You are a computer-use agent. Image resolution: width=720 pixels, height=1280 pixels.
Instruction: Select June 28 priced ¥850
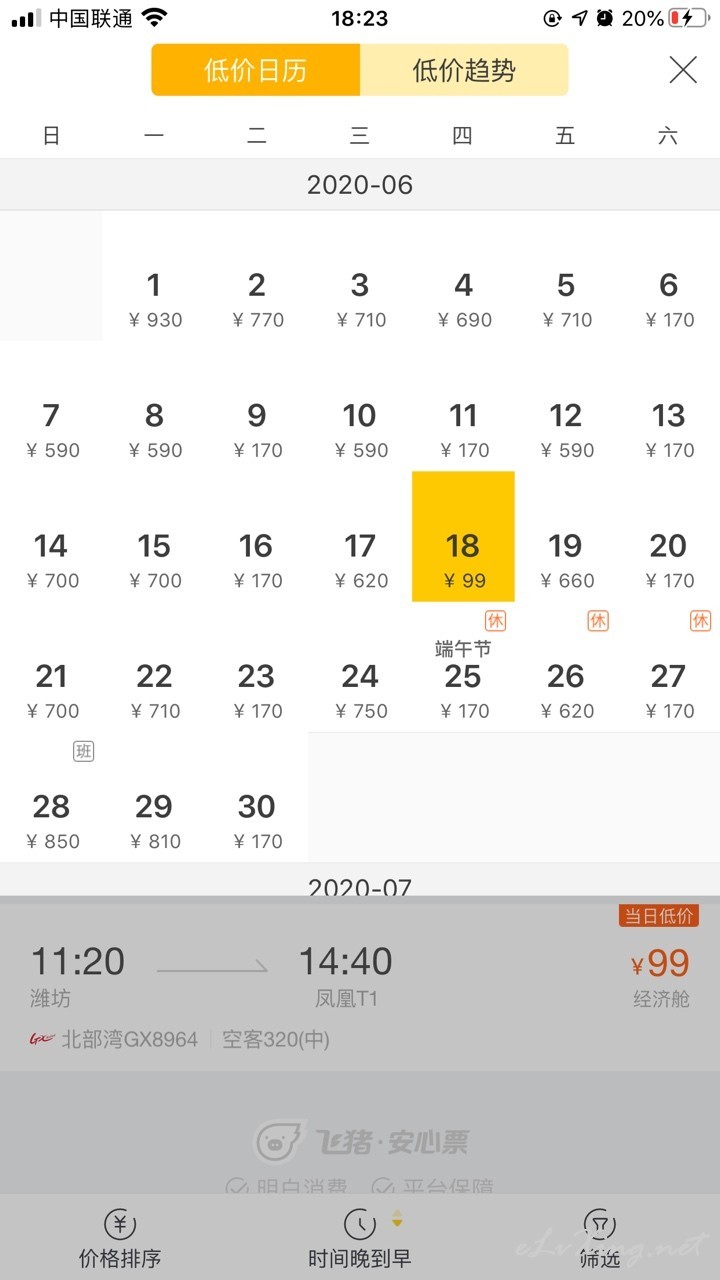tap(51, 820)
